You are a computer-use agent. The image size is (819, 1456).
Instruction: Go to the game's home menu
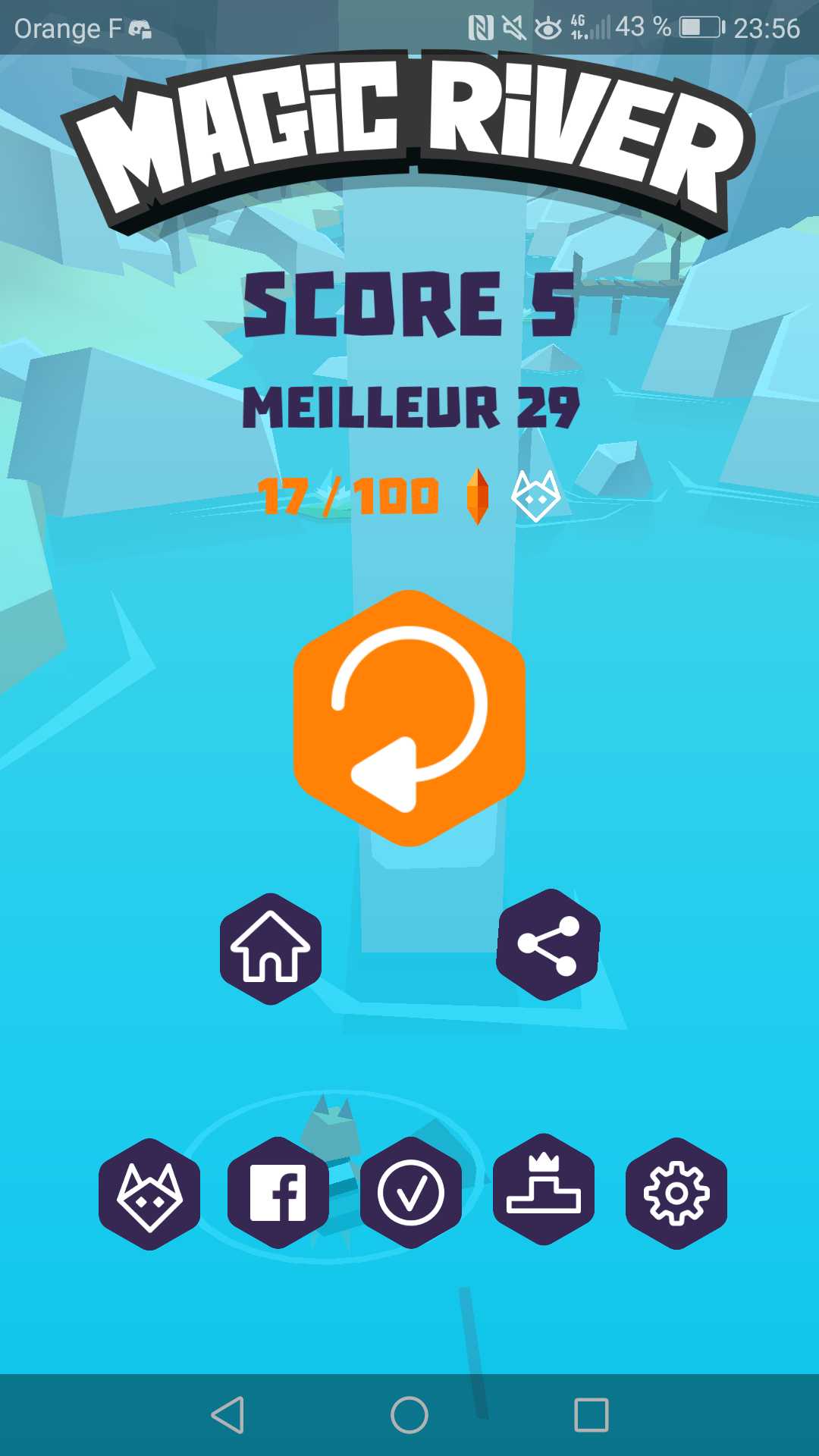pos(271,949)
